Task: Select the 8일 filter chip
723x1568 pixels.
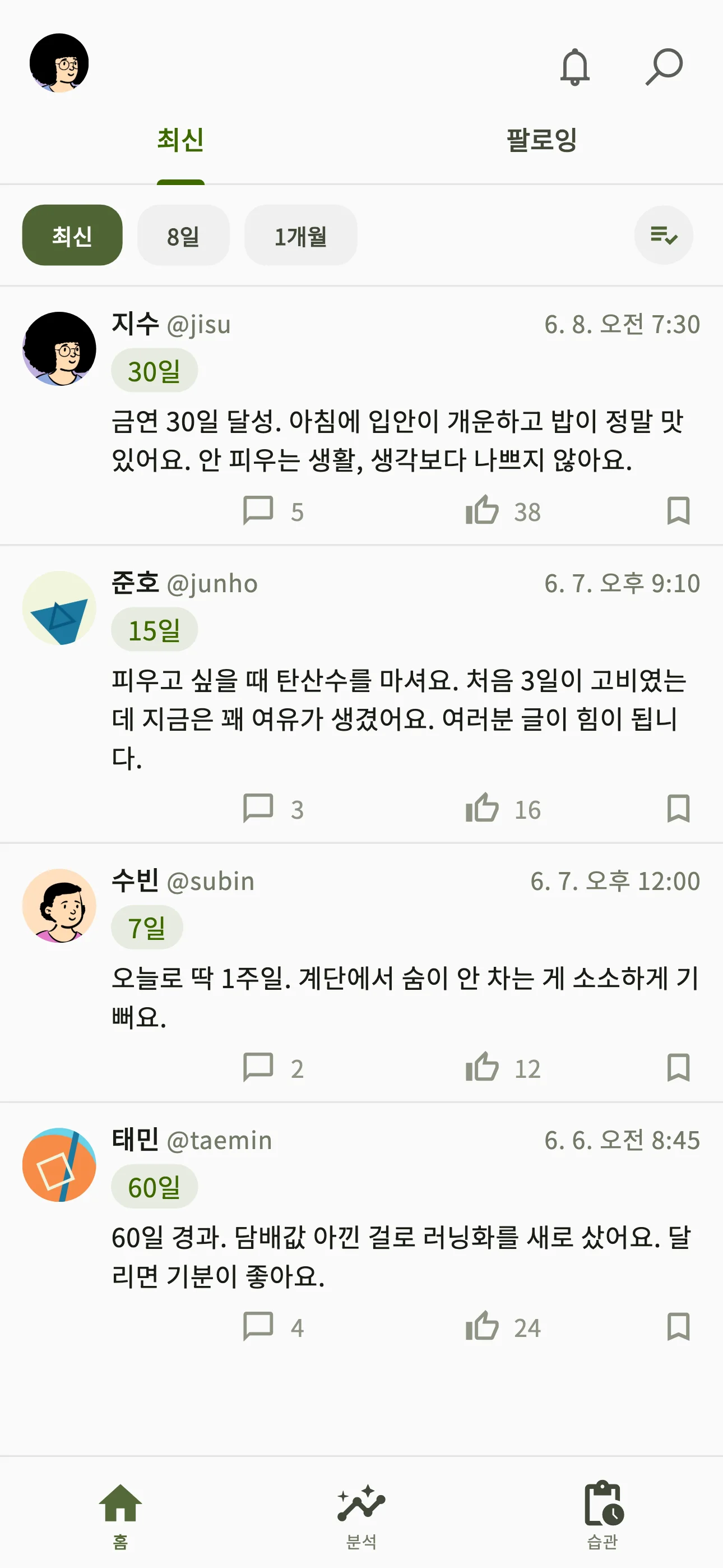Action: (183, 236)
